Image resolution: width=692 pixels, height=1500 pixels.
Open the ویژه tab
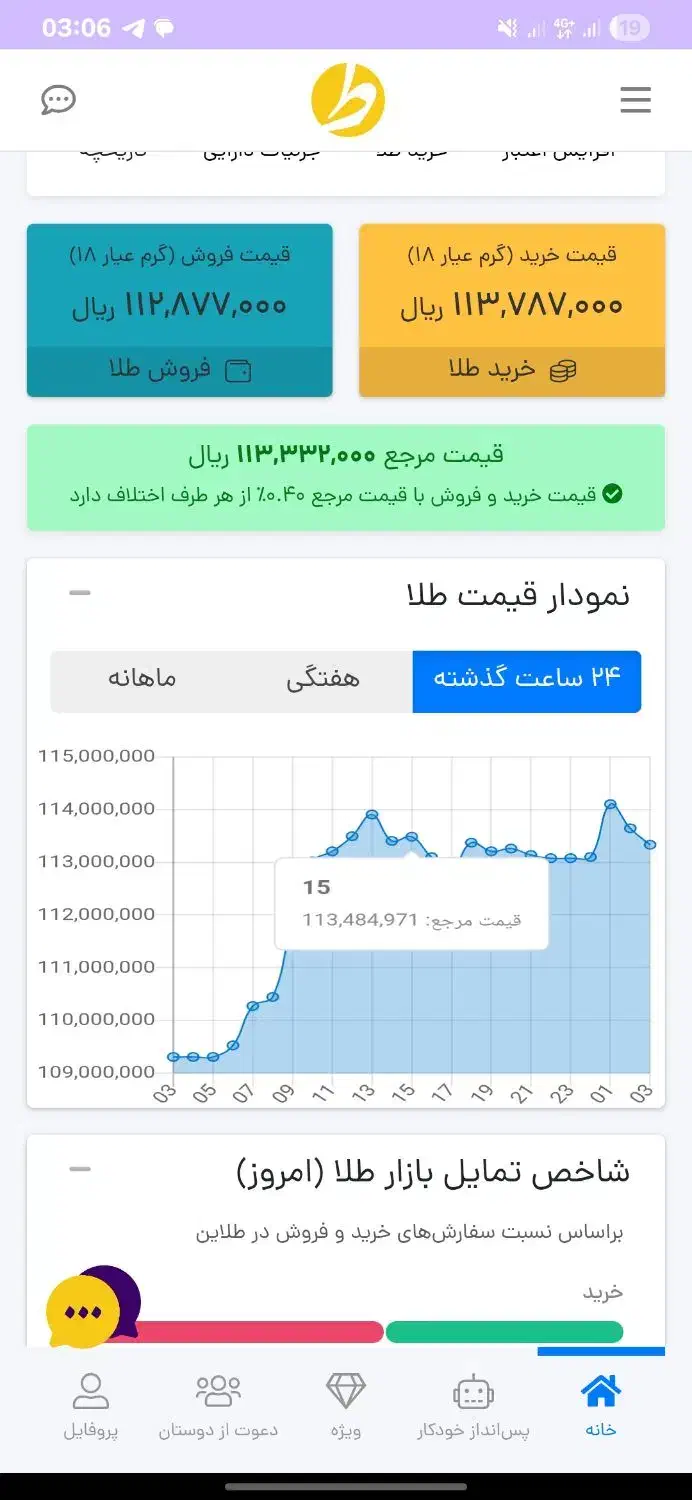346,1405
